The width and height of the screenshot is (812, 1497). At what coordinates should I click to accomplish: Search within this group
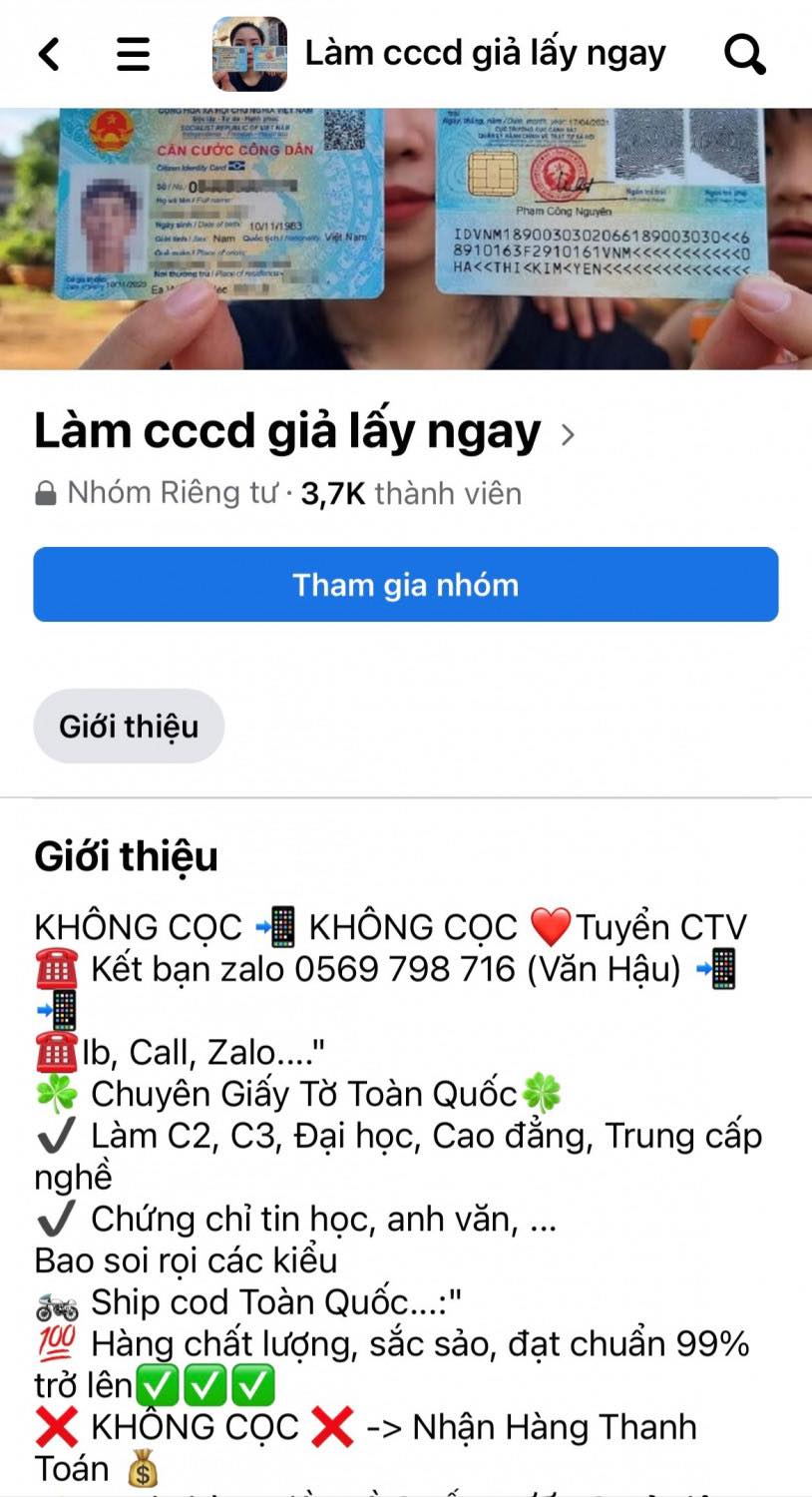[x=744, y=54]
